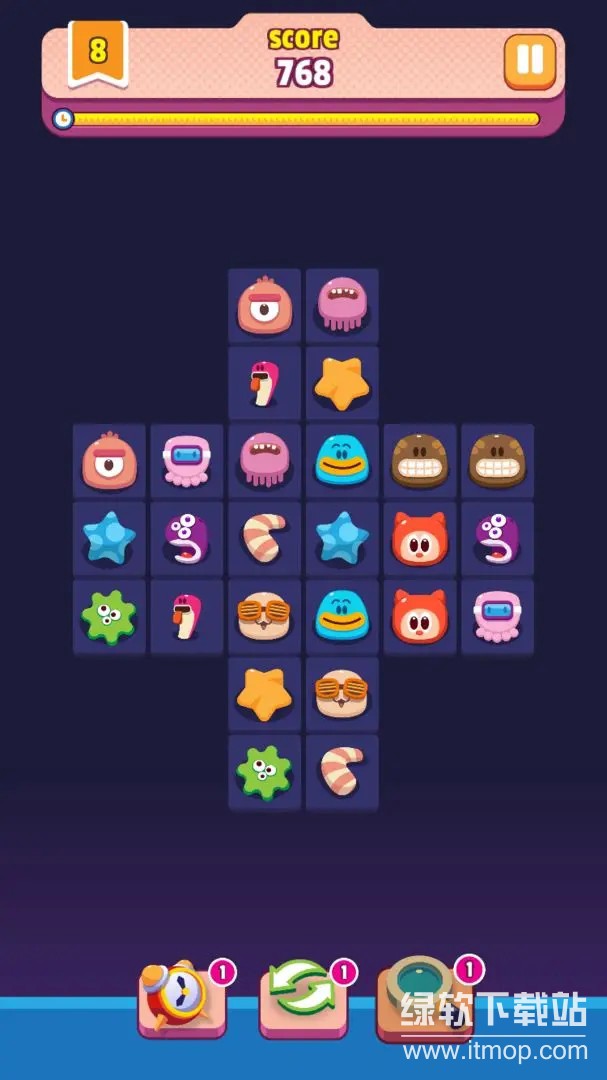This screenshot has height=1080, width=607.
Task: Select the brown grinning monster next to the blue blob
Action: click(x=420, y=461)
